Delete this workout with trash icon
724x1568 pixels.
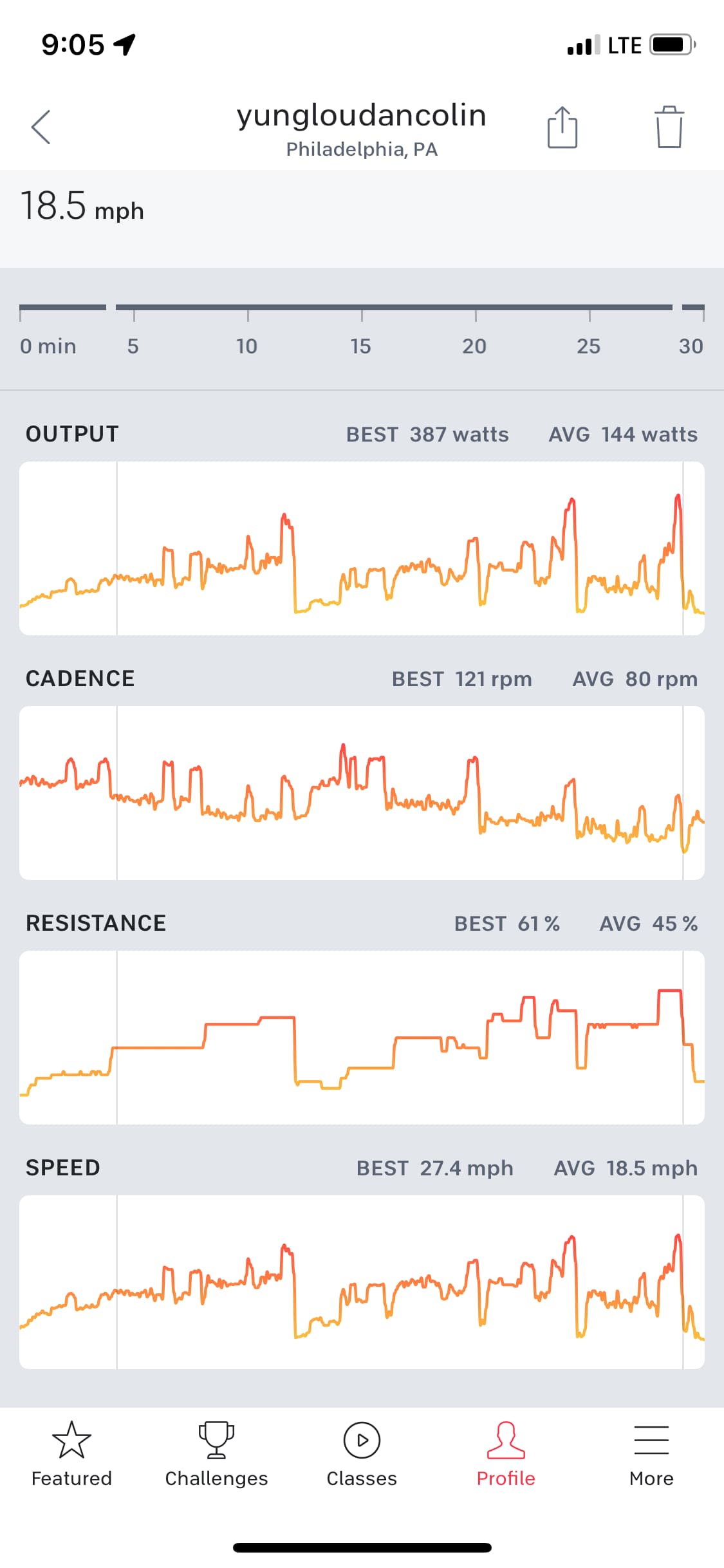(669, 127)
